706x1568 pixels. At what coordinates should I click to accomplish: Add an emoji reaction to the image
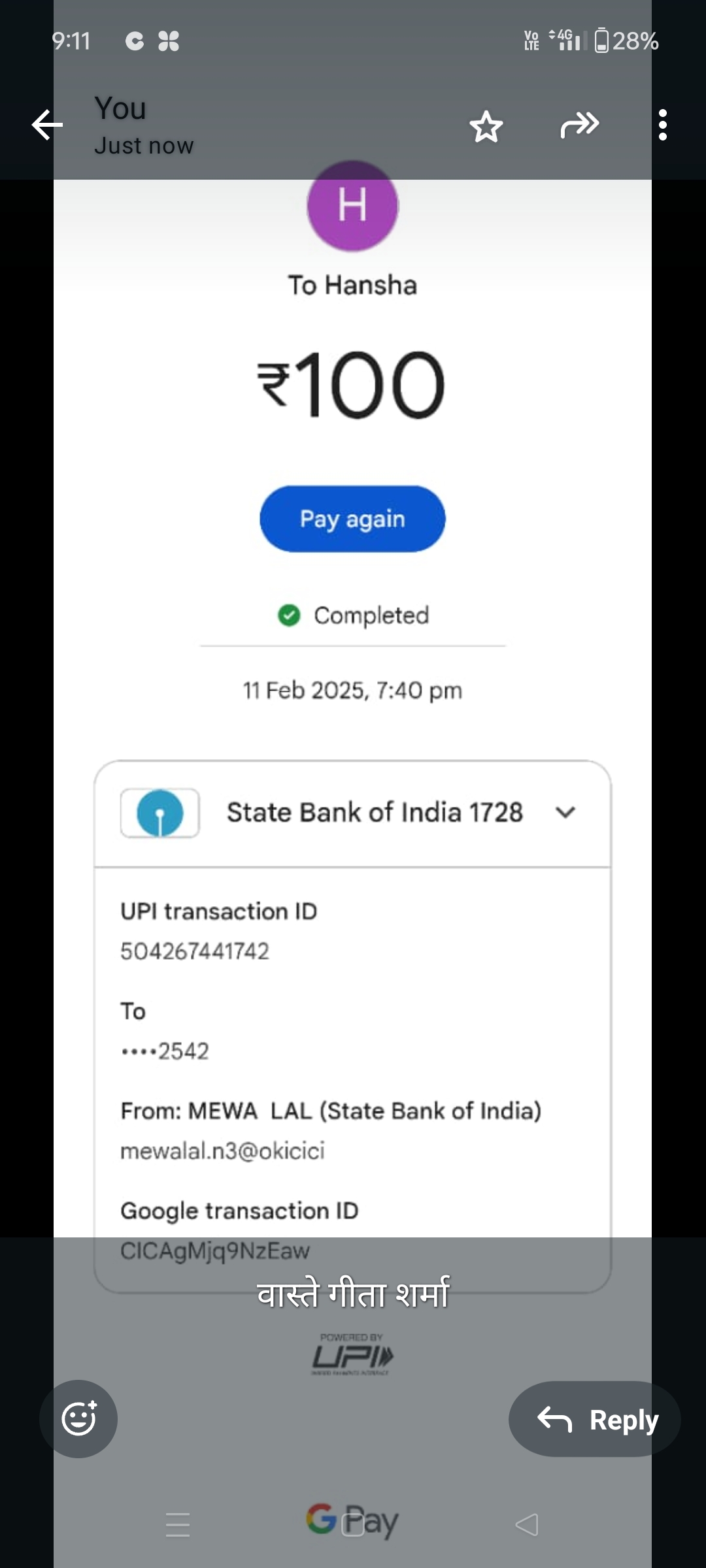point(78,1418)
